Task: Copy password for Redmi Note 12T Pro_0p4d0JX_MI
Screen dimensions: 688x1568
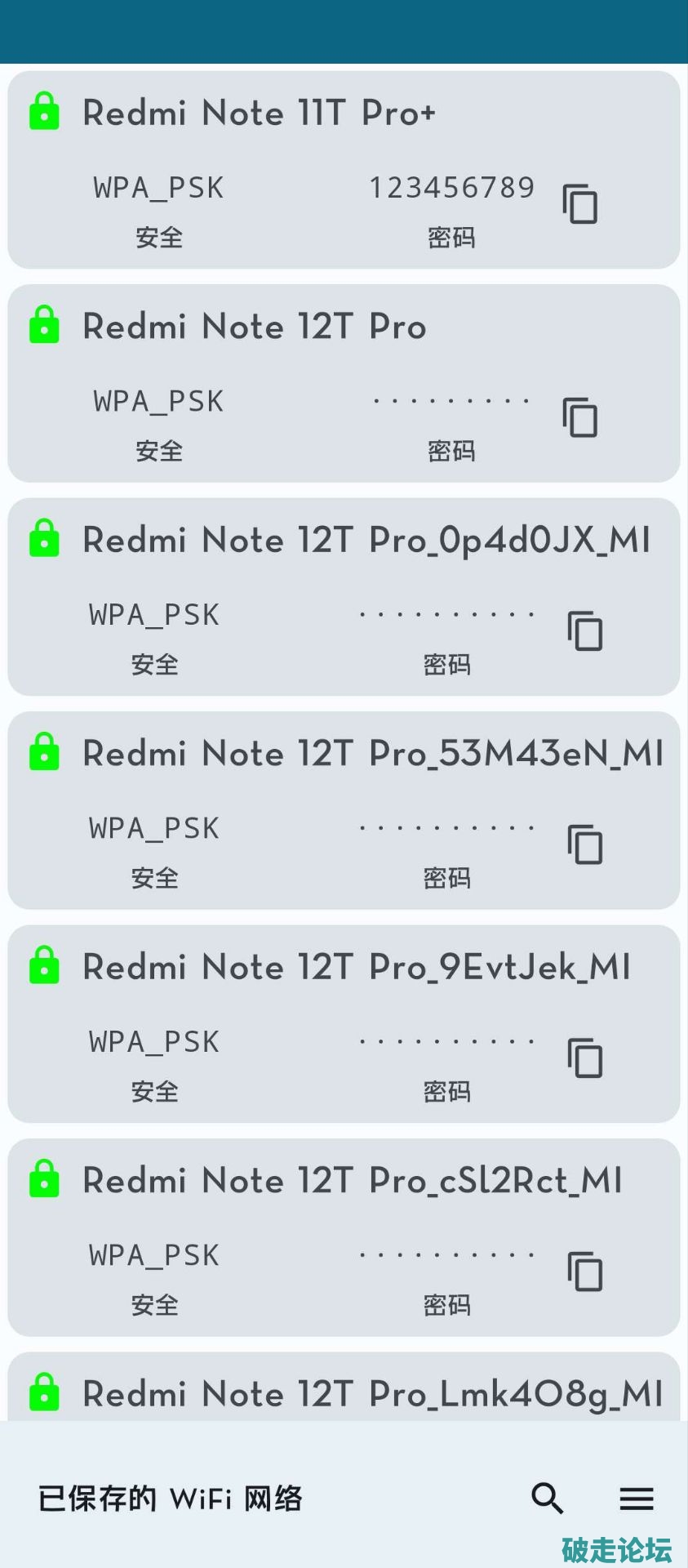Action: [x=585, y=631]
